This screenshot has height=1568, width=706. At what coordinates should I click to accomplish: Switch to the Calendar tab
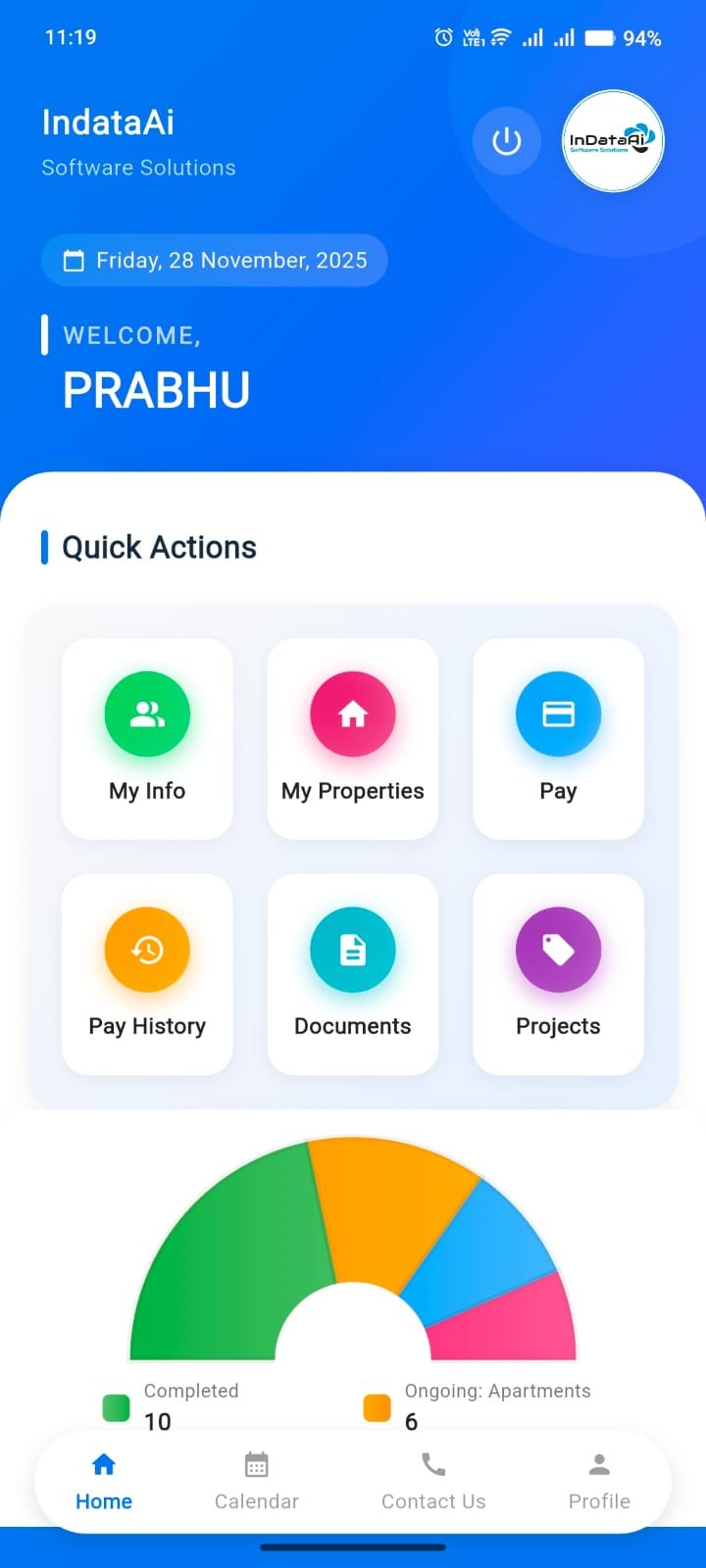[x=257, y=1481]
